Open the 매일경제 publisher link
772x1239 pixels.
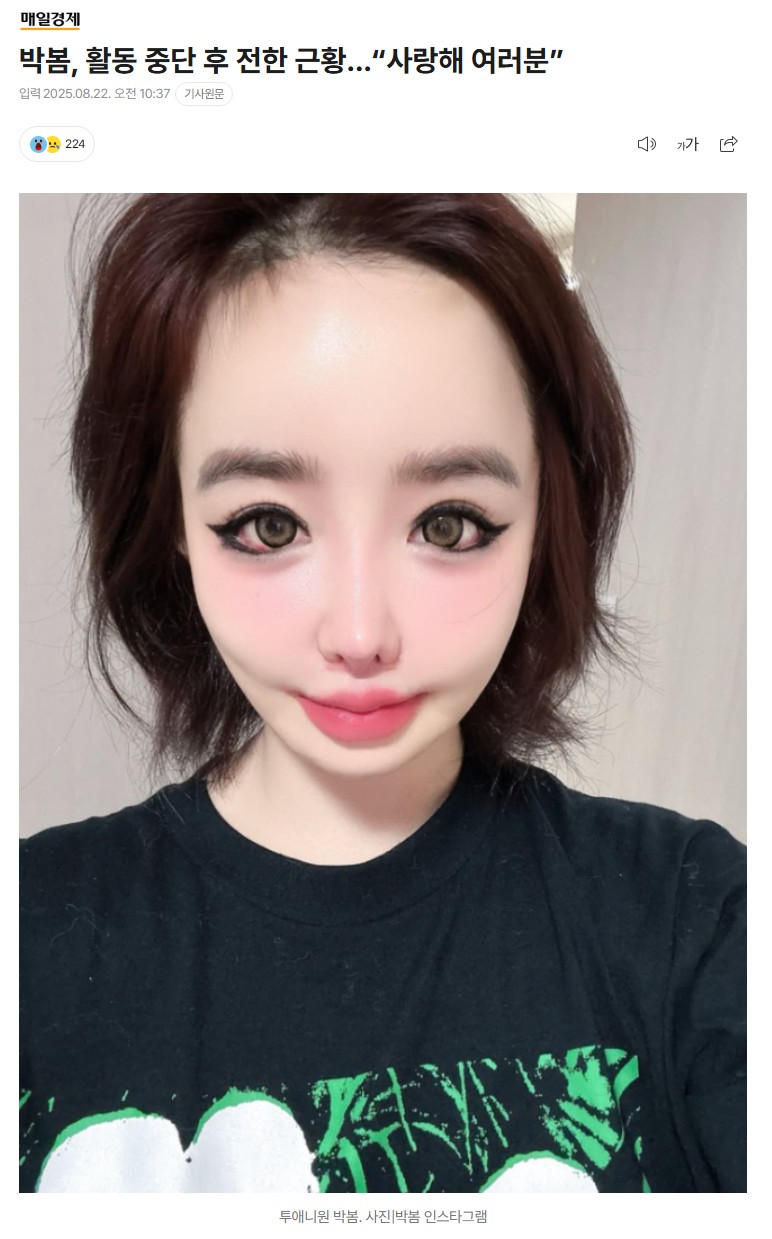[50, 19]
